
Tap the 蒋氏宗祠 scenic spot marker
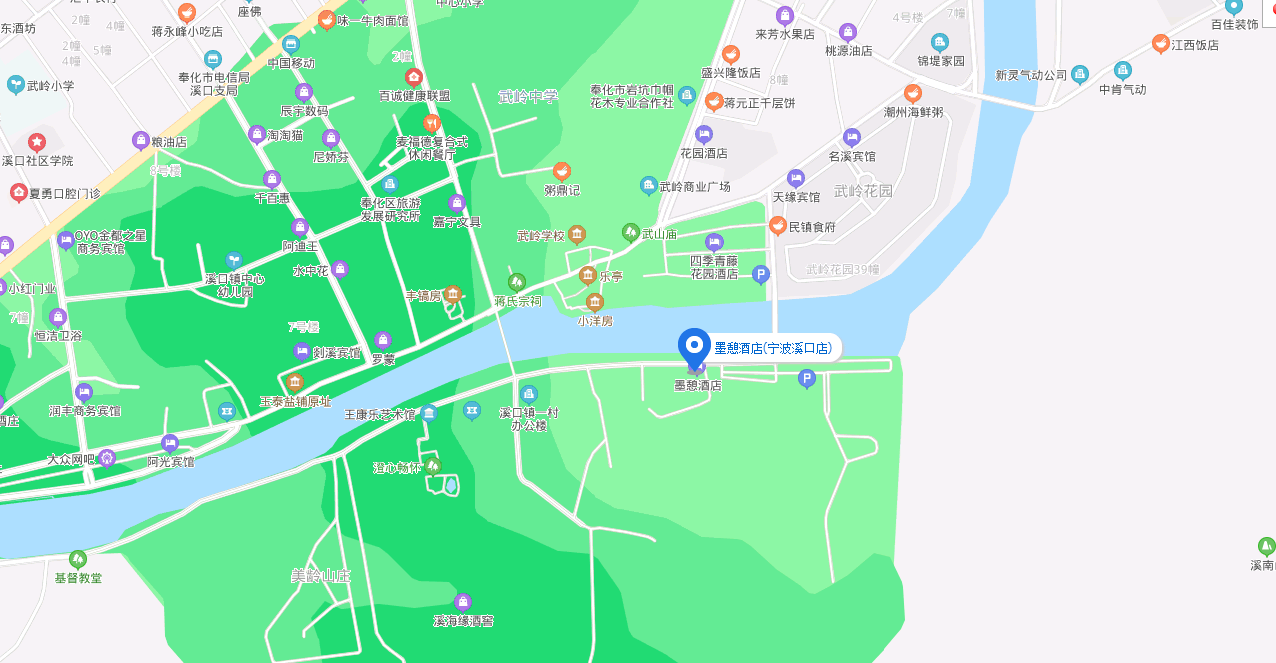pos(517,283)
